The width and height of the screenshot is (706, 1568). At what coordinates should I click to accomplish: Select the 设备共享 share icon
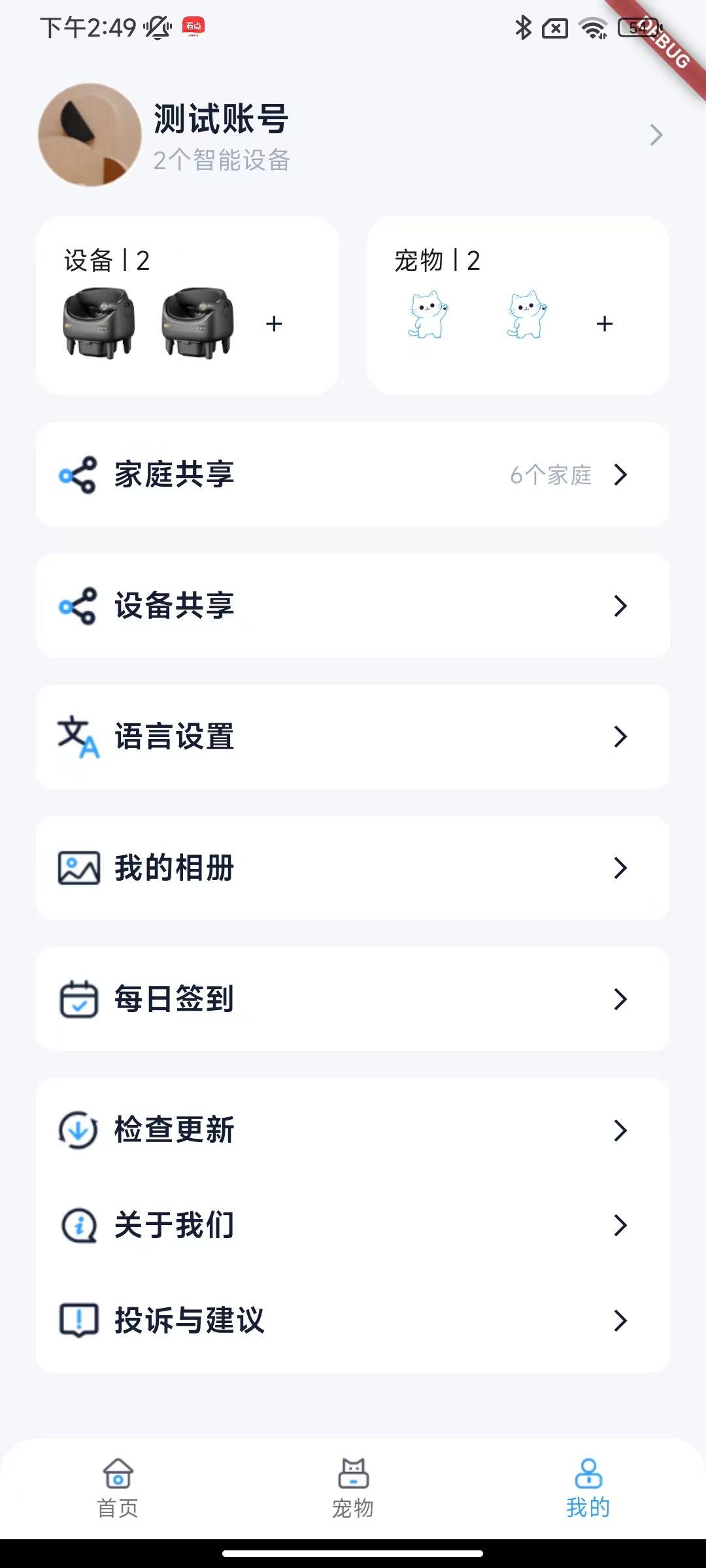[77, 606]
